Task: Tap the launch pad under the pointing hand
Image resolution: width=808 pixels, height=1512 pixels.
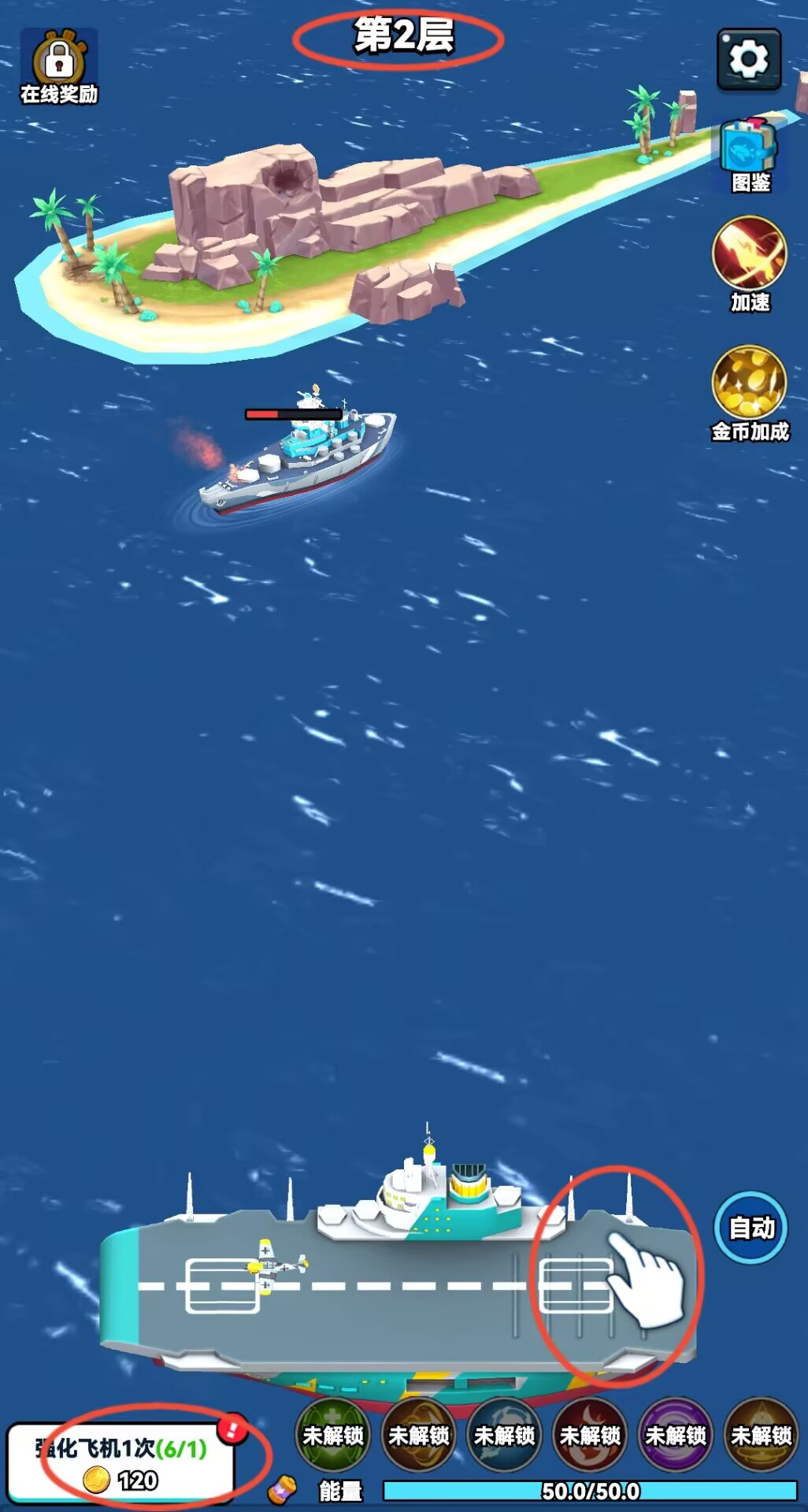Action: point(576,1285)
